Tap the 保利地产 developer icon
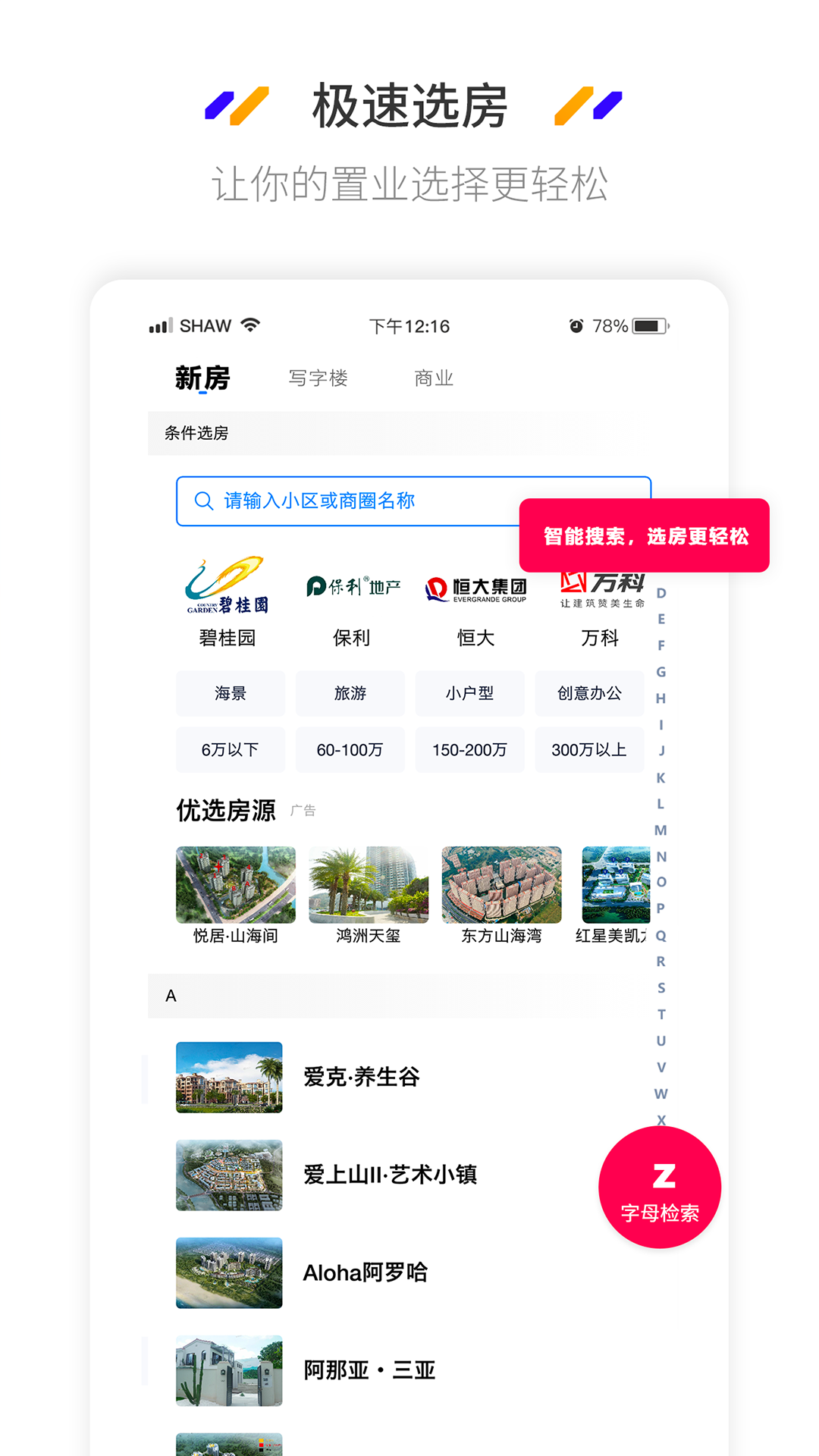This screenshot has width=819, height=1456. click(350, 585)
